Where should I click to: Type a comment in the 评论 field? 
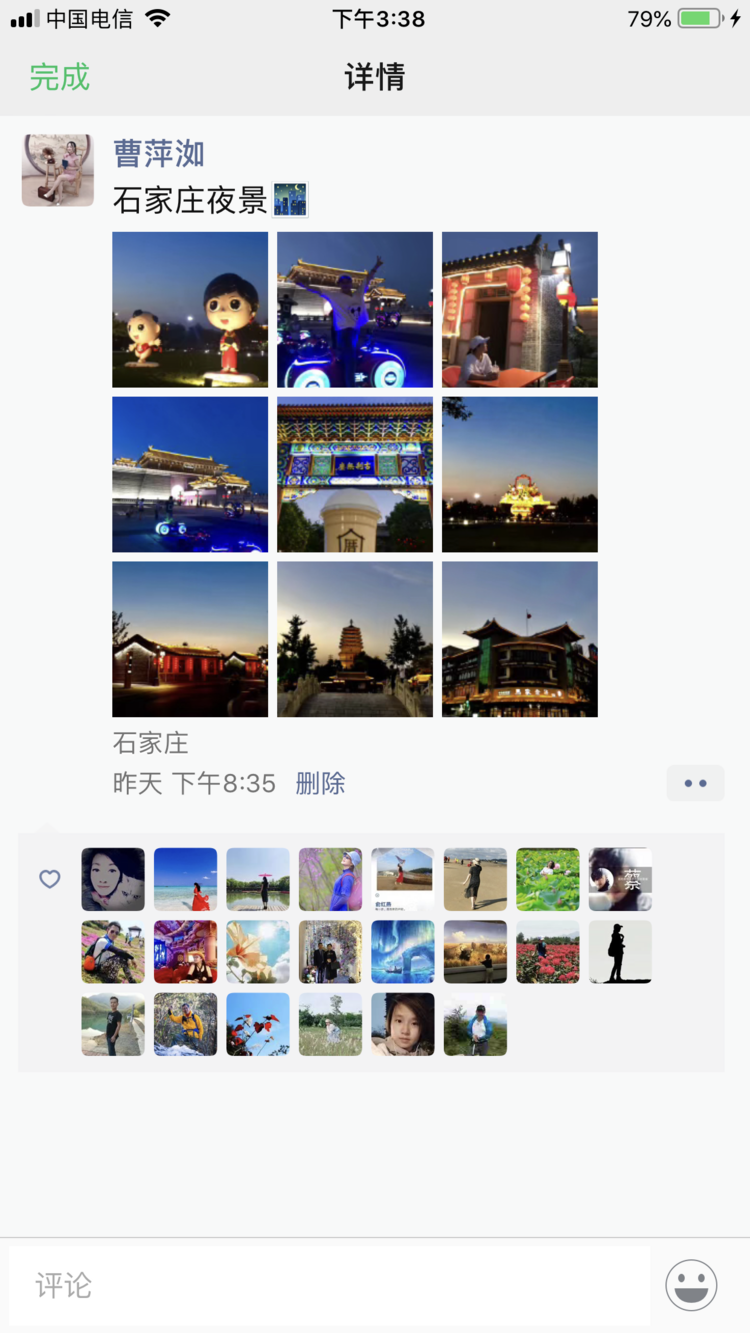330,1285
